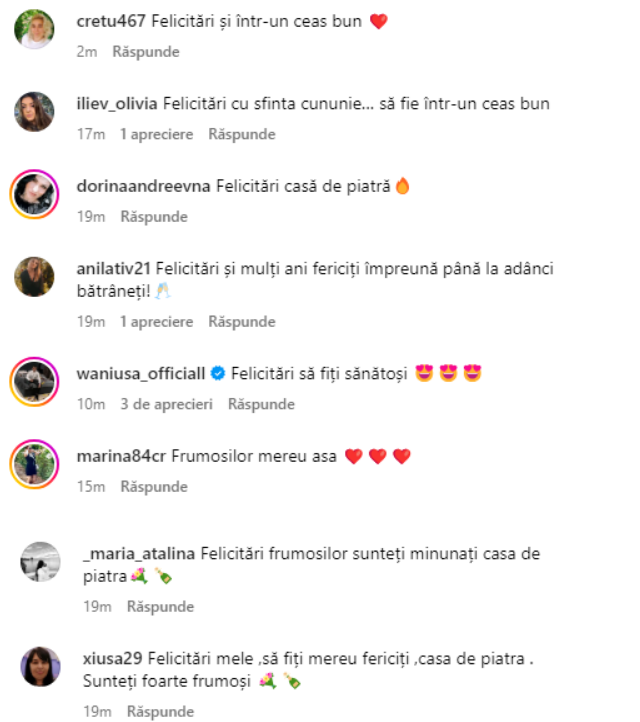Open cretu467's profile picture

(35, 29)
